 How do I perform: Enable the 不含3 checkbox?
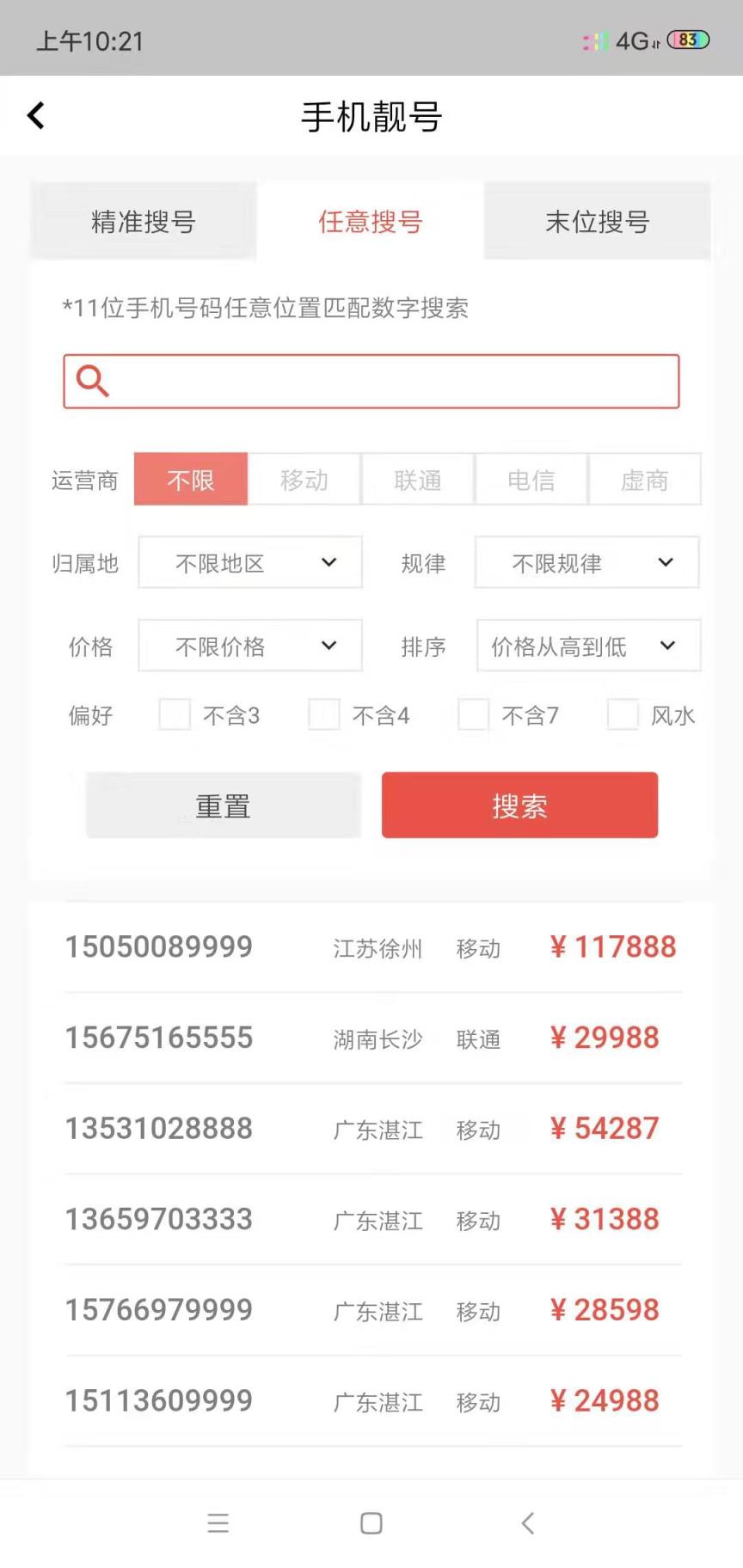pyautogui.click(x=175, y=714)
